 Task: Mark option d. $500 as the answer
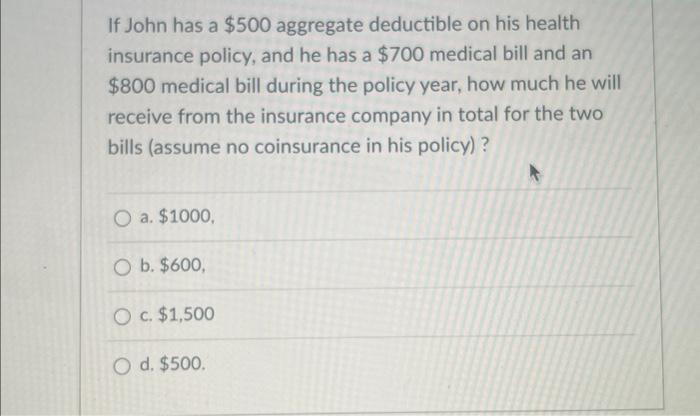[x=121, y=363]
